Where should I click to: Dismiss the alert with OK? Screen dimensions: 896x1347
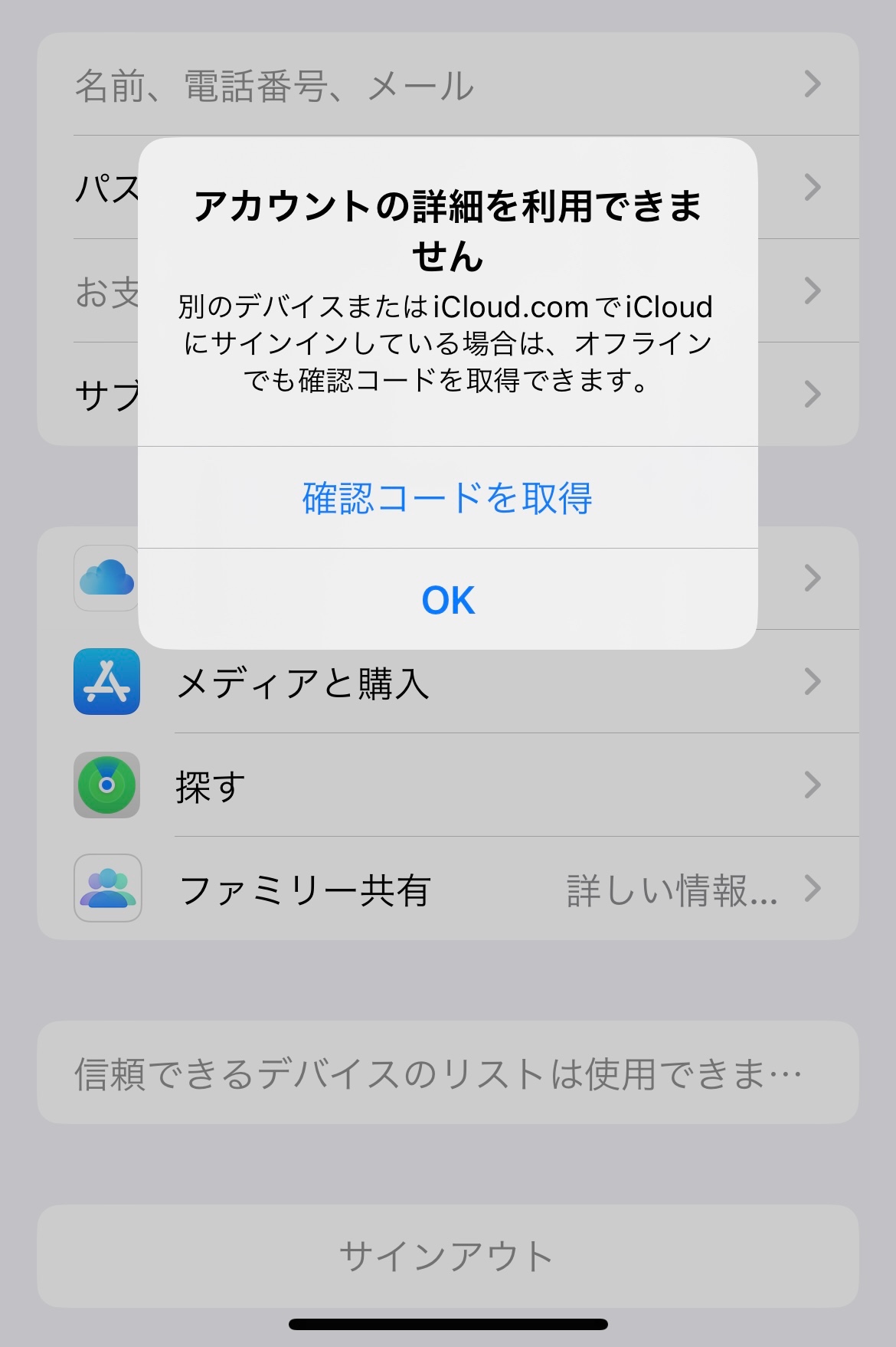pos(447,600)
